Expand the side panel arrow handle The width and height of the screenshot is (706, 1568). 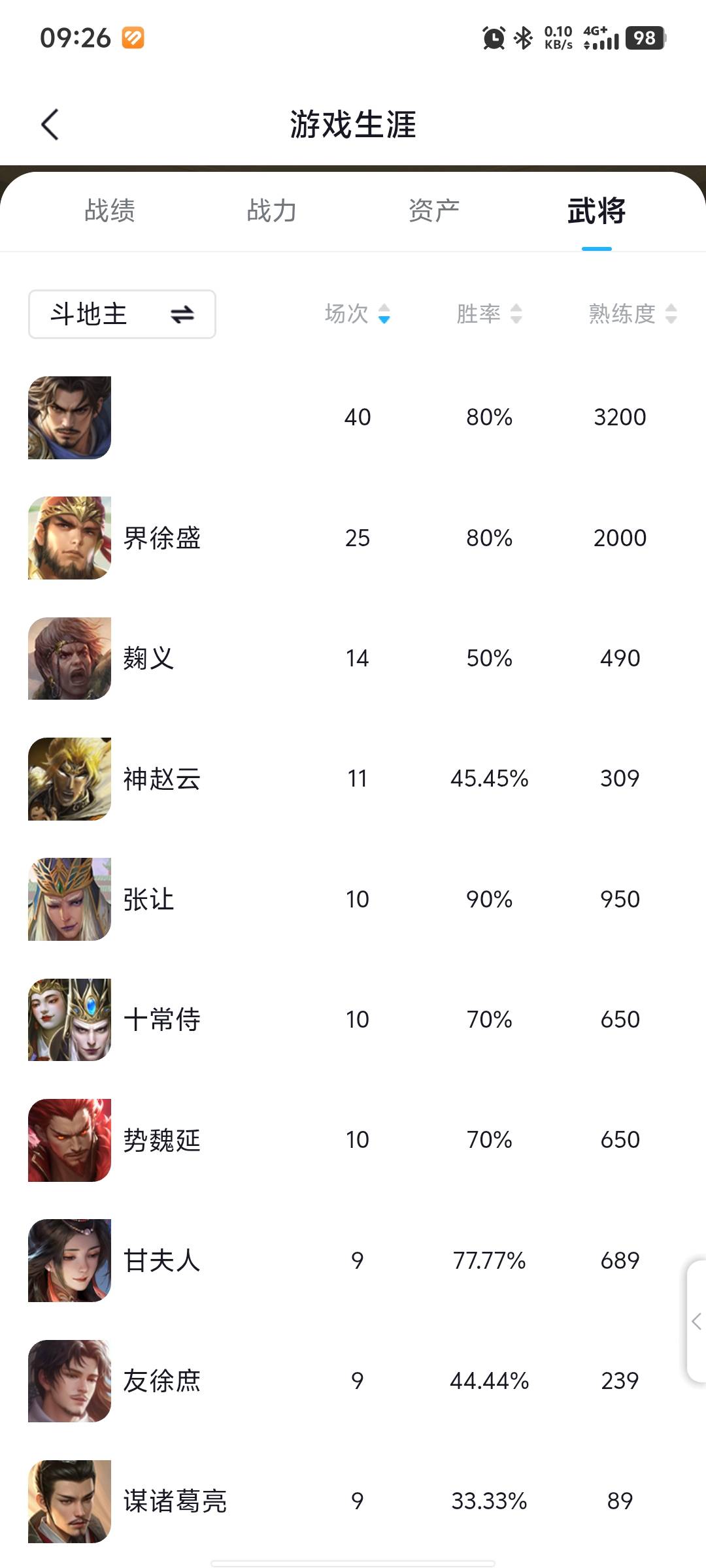click(x=696, y=1321)
